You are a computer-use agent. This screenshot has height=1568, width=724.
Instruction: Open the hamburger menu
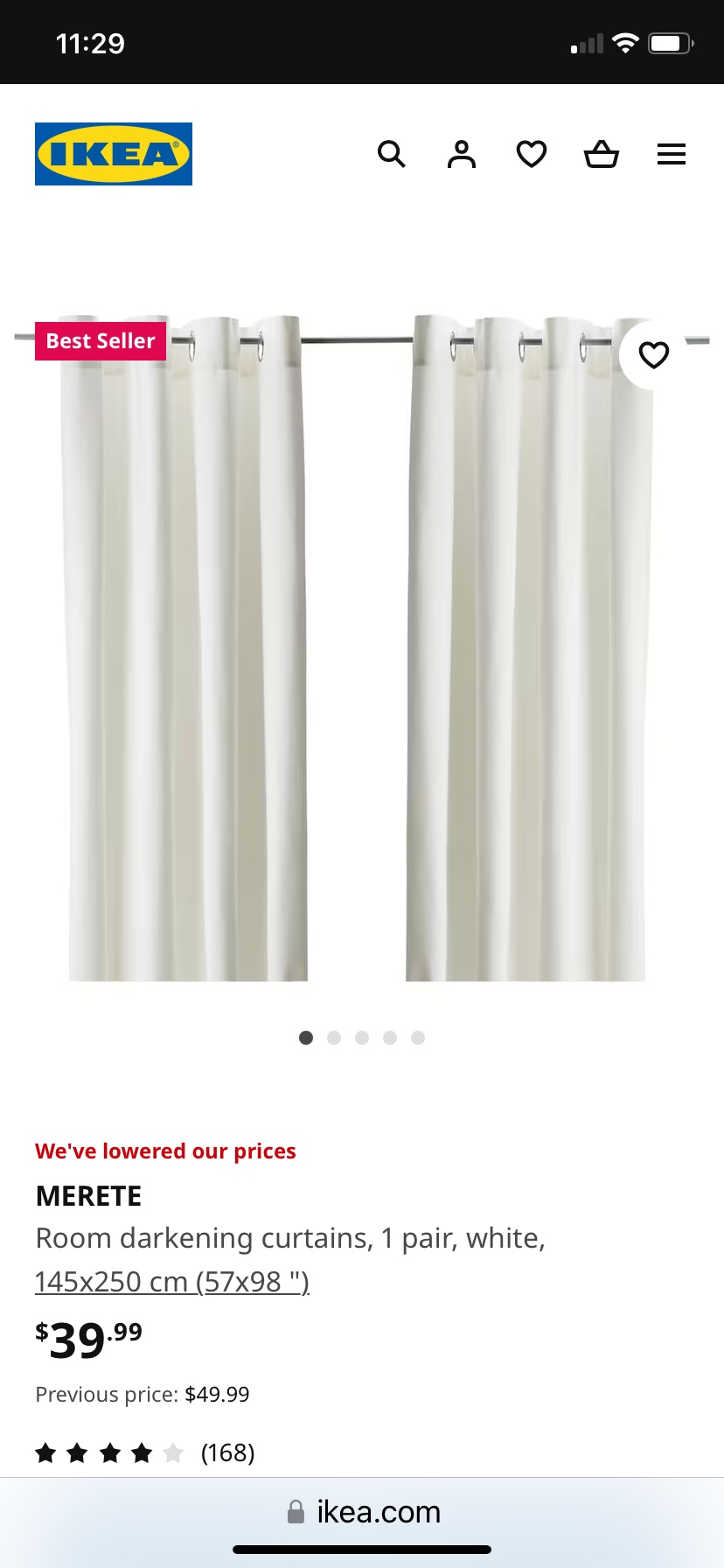[x=672, y=155]
